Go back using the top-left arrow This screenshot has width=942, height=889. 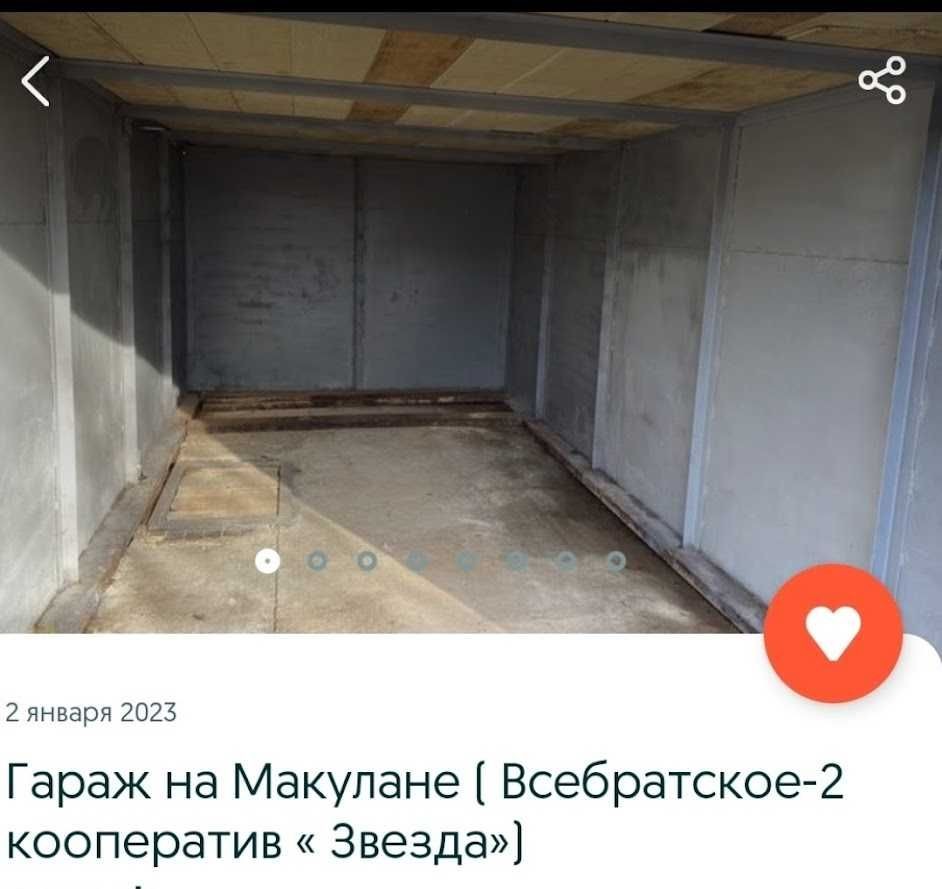tap(36, 82)
